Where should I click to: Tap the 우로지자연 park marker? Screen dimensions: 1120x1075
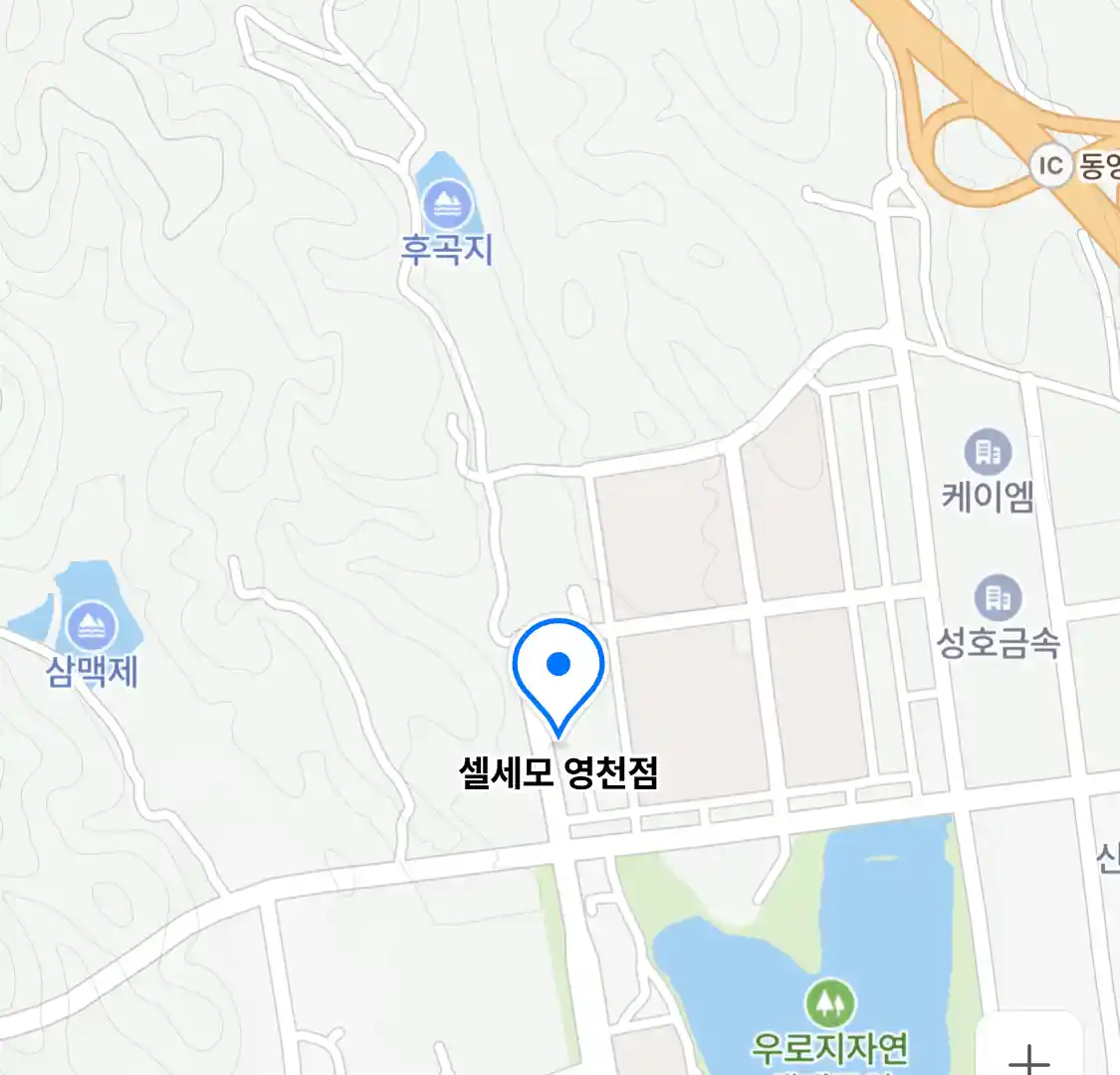point(829,1003)
